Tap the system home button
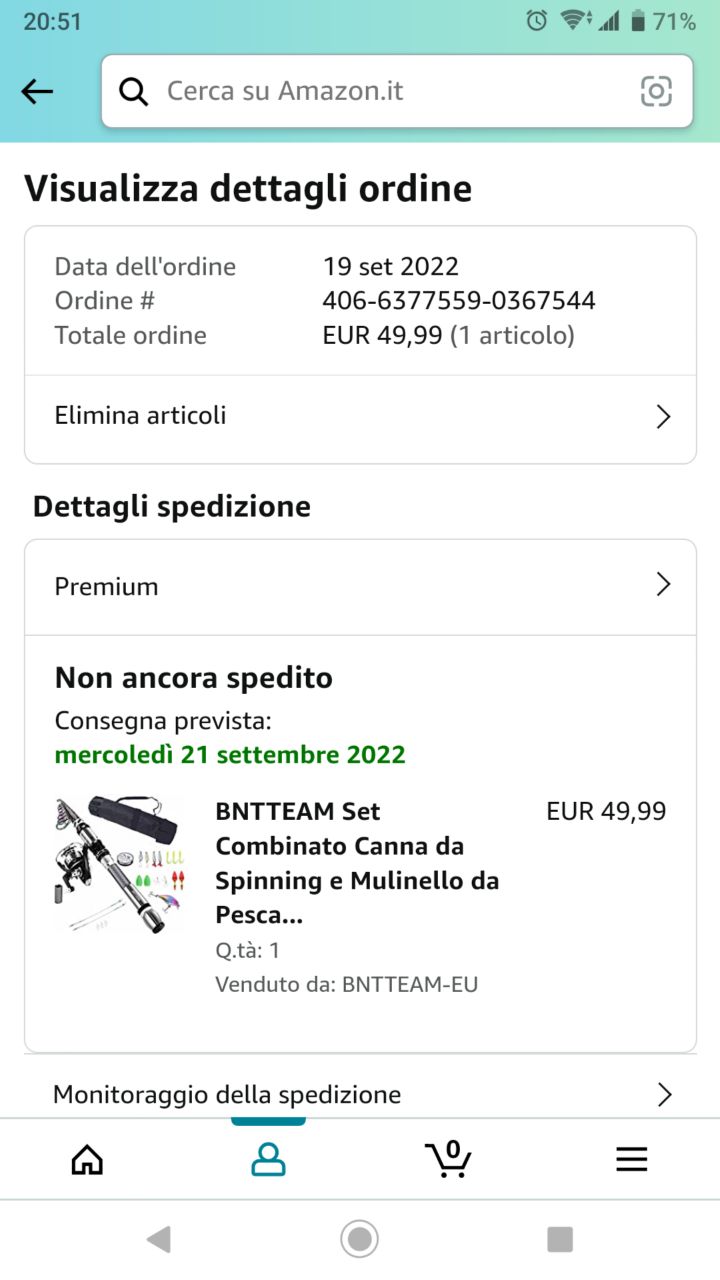Screen dimensions: 720x1280 pos(360,1240)
